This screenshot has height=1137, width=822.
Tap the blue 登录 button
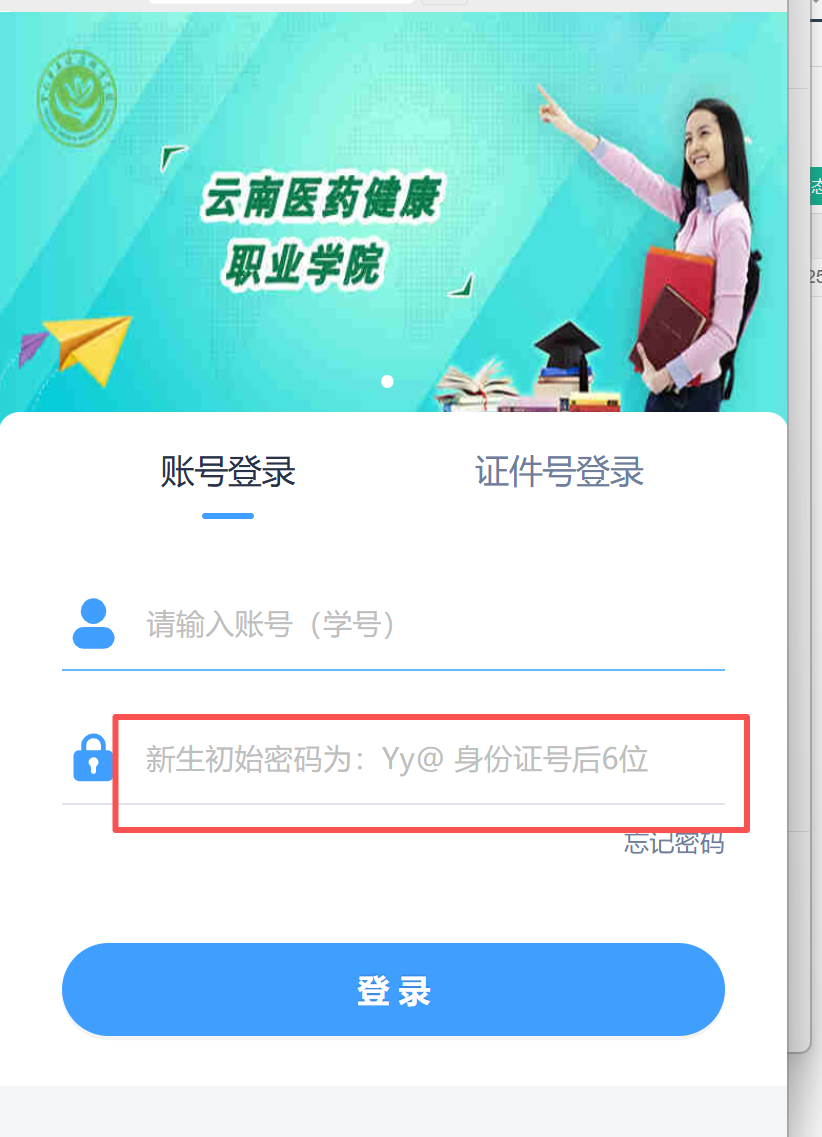[393, 989]
